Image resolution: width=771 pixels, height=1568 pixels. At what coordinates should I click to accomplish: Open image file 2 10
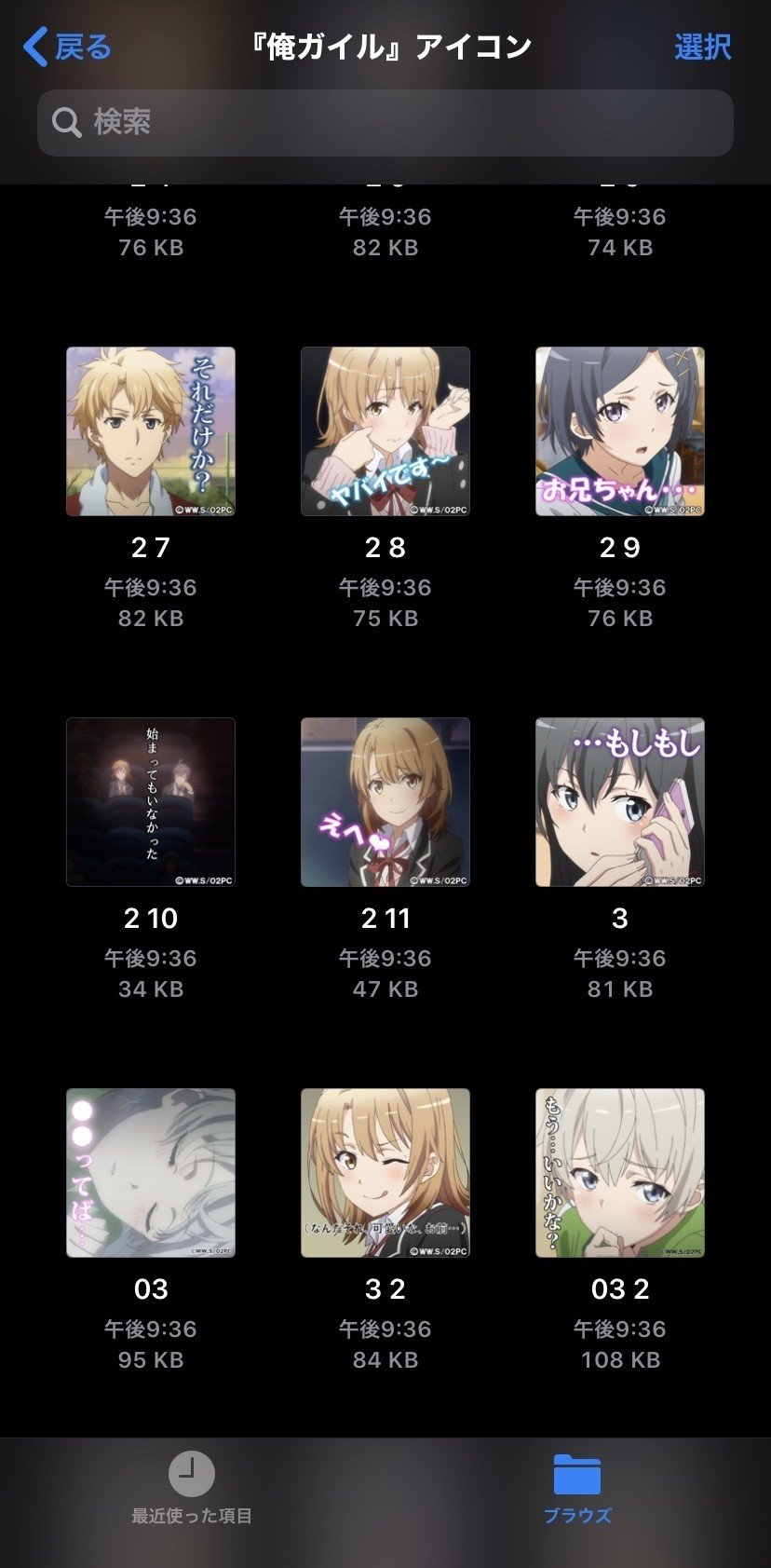151,802
